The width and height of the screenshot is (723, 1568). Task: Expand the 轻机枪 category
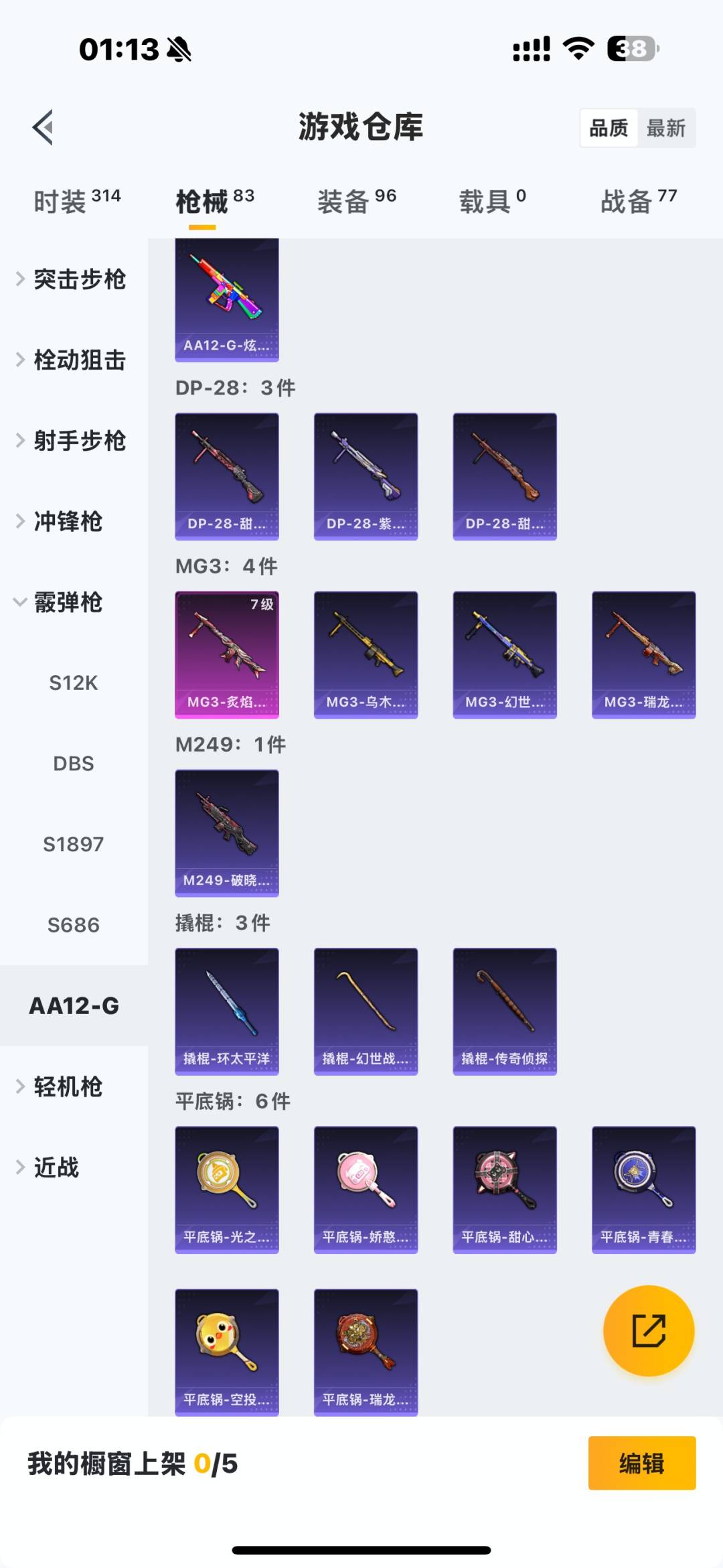click(x=67, y=1086)
